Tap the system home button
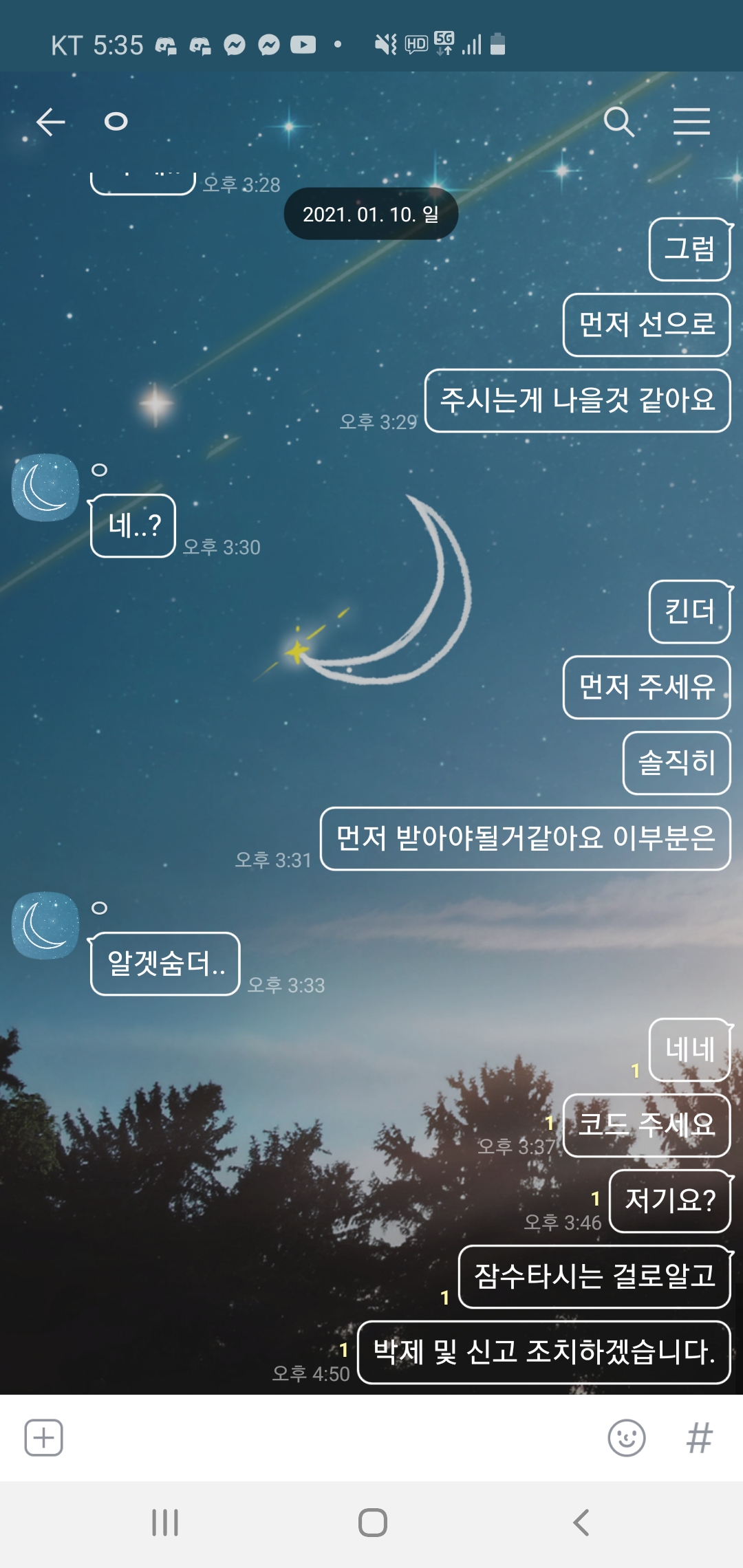 coord(372,1522)
